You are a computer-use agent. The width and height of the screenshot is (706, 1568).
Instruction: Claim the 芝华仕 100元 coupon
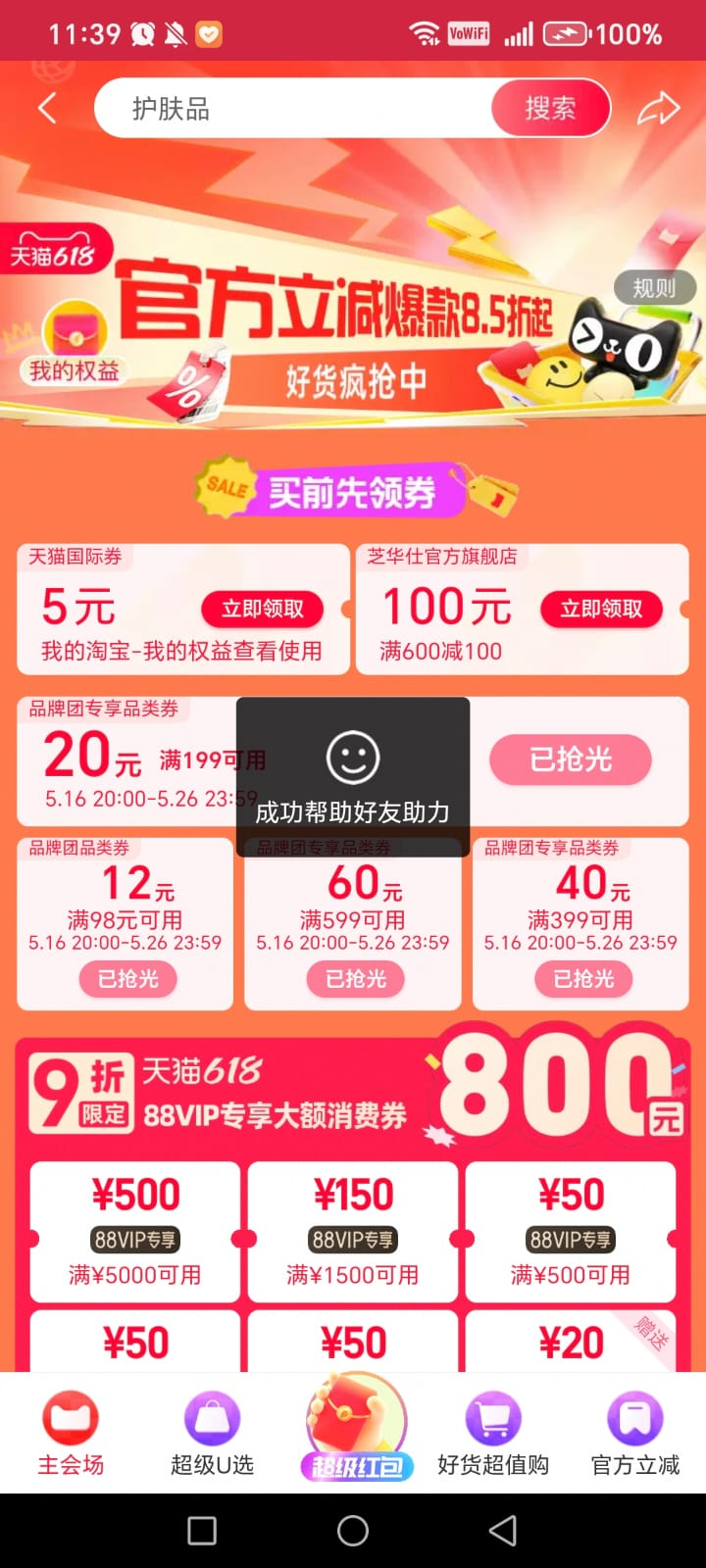pos(601,609)
